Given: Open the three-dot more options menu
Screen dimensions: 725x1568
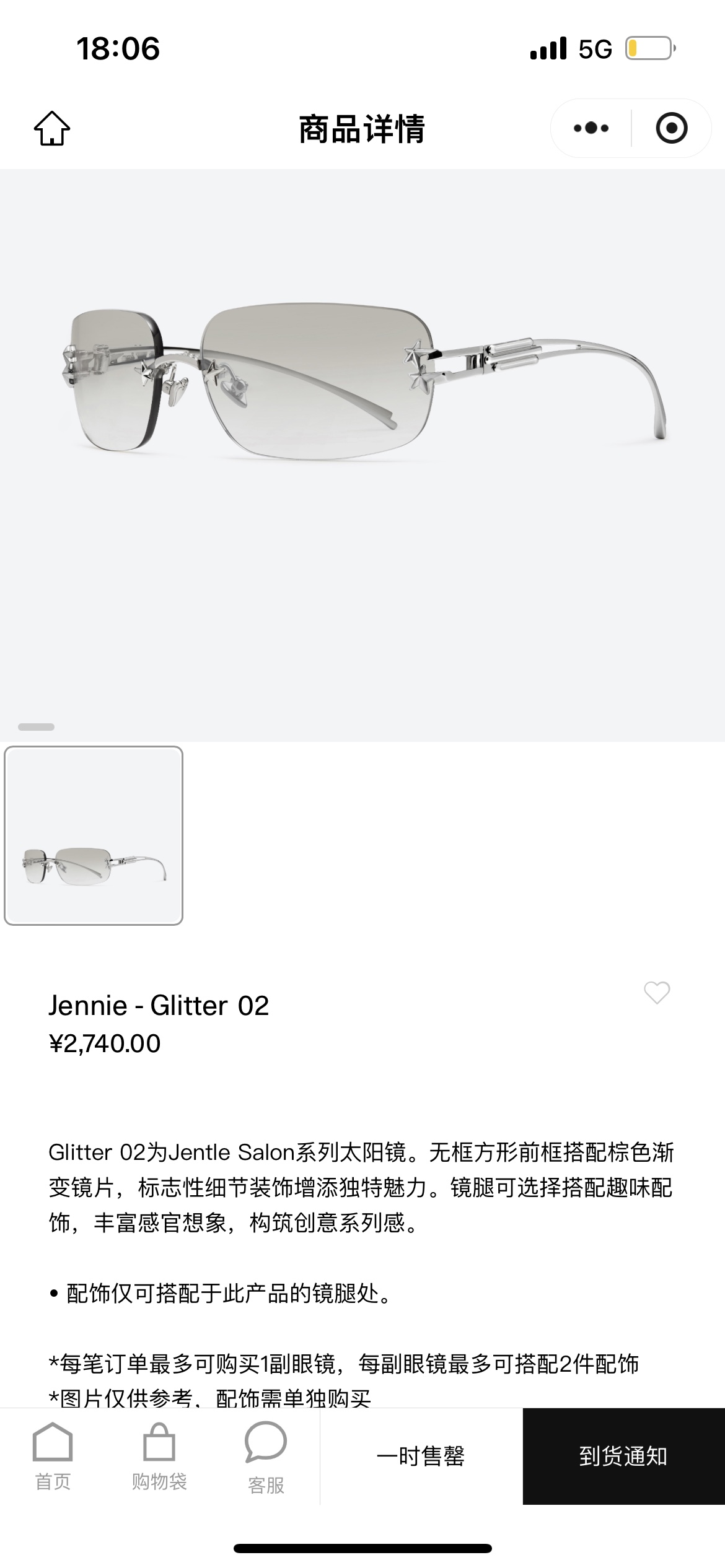Looking at the screenshot, I should 591,128.
